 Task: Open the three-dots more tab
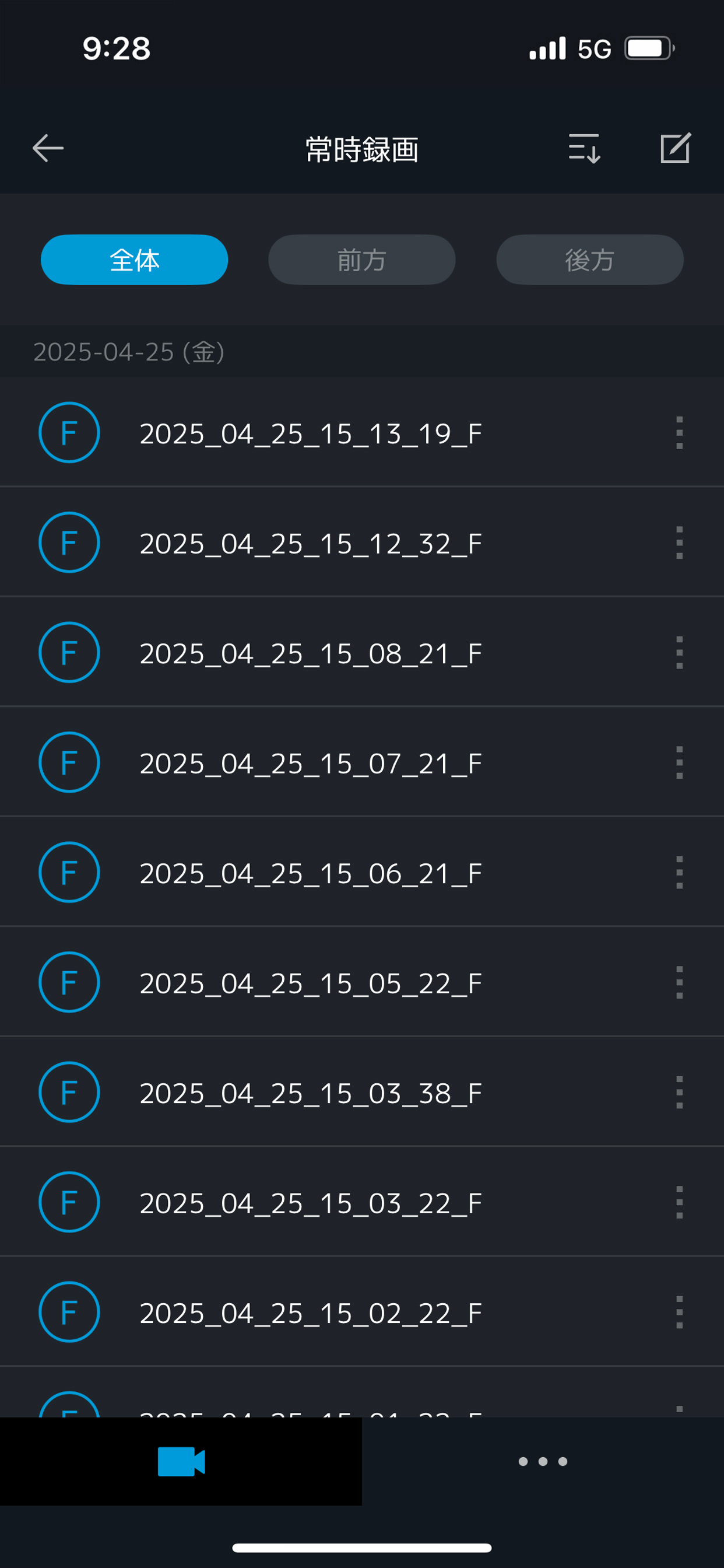coord(543,1461)
